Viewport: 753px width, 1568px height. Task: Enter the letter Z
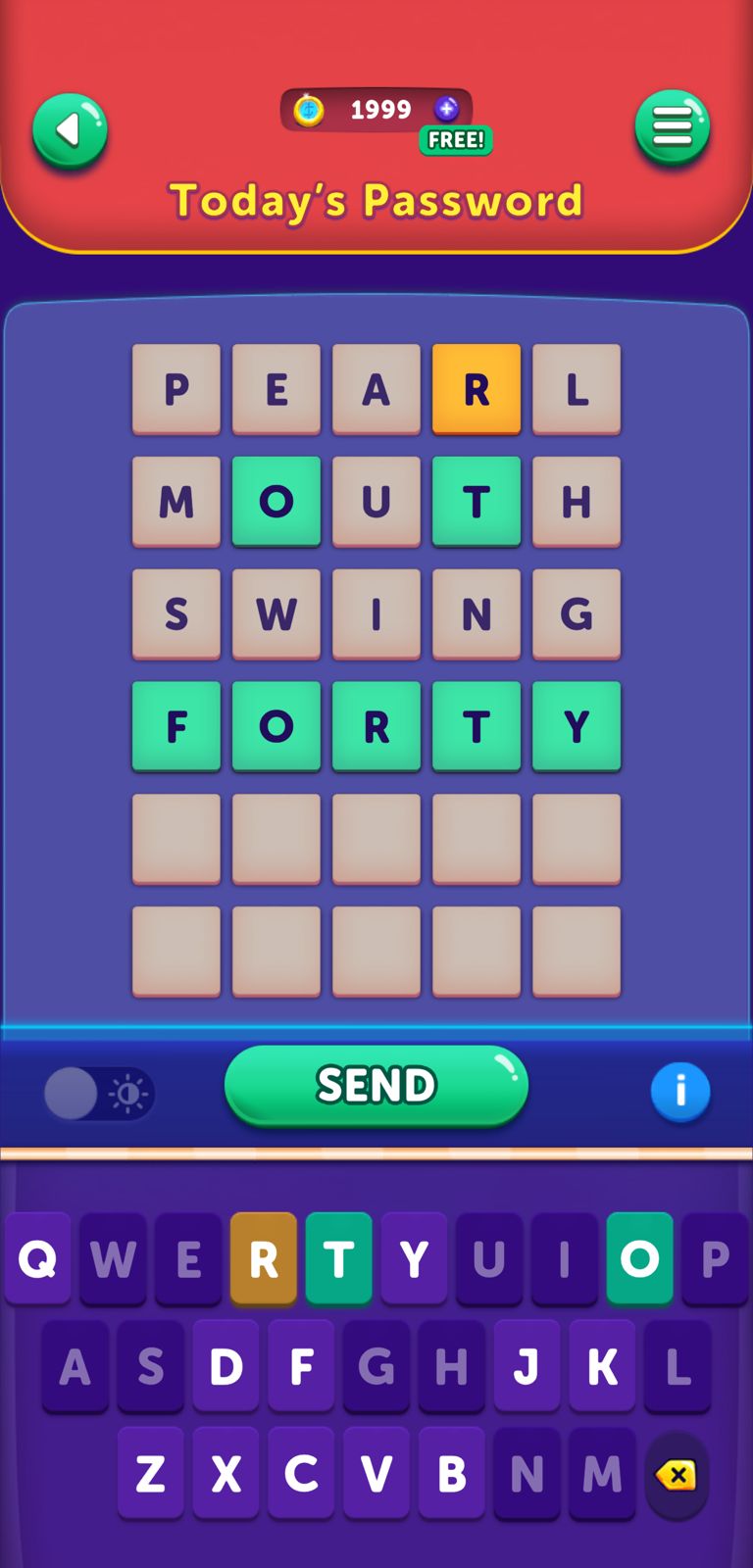click(x=150, y=1473)
